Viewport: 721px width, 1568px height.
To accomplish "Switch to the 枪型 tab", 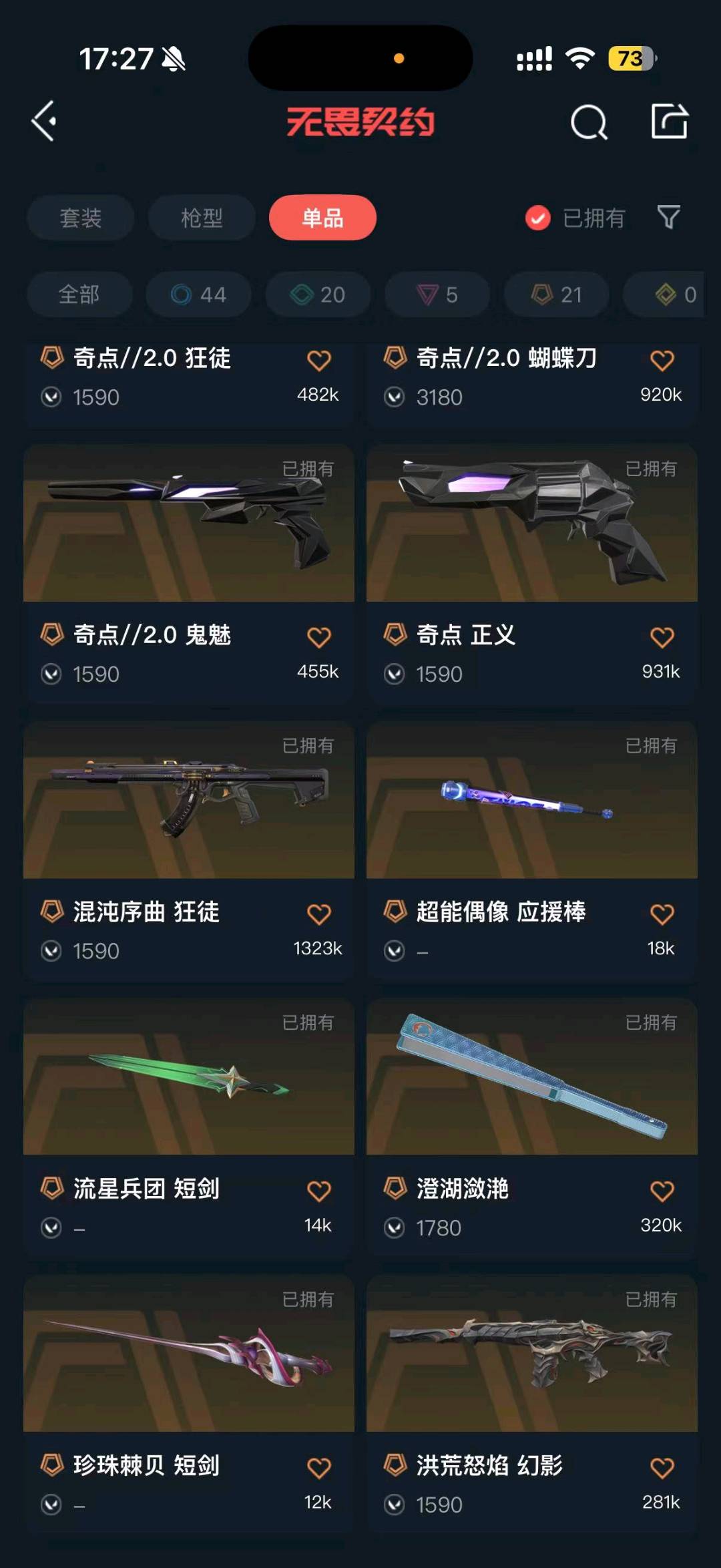I will click(202, 218).
